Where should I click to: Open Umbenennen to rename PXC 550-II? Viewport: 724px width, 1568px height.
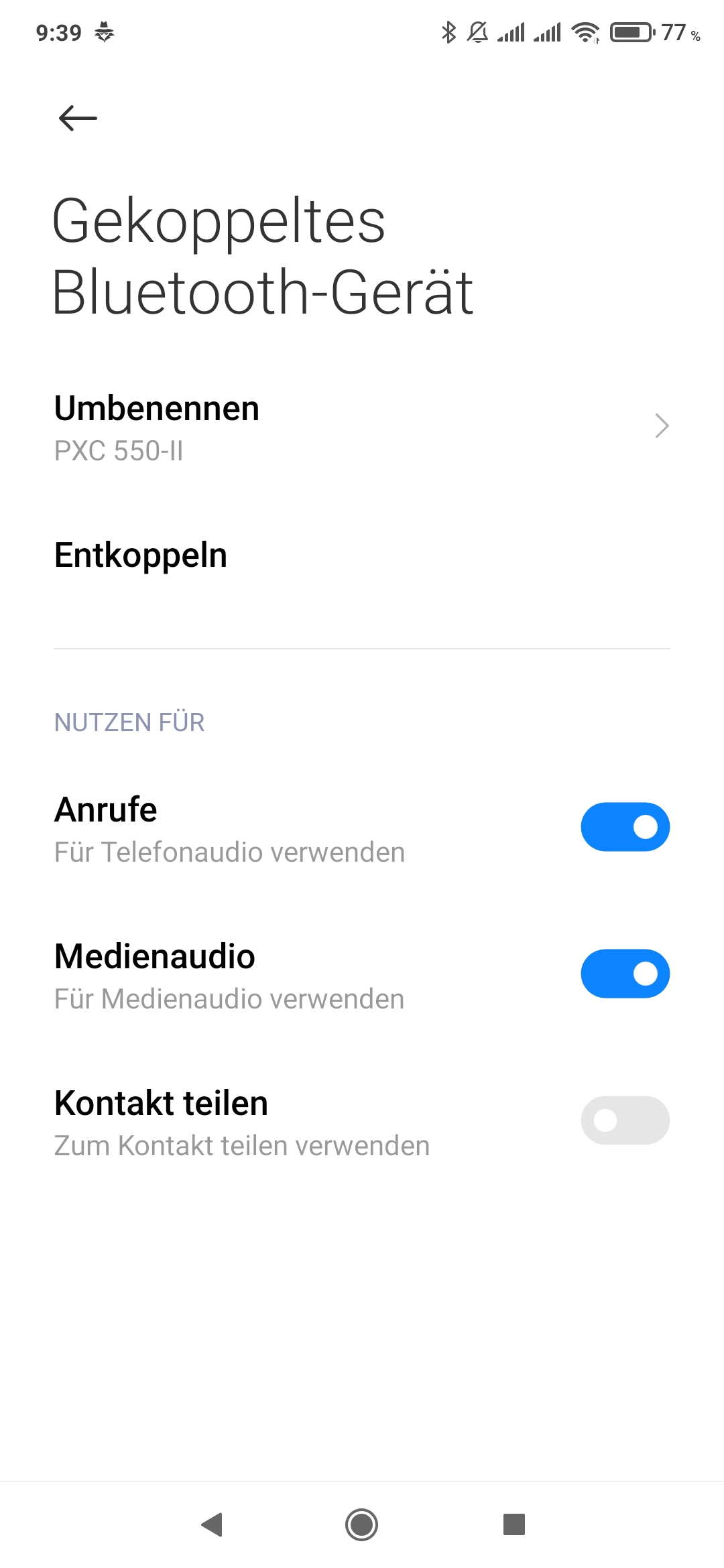tap(362, 427)
